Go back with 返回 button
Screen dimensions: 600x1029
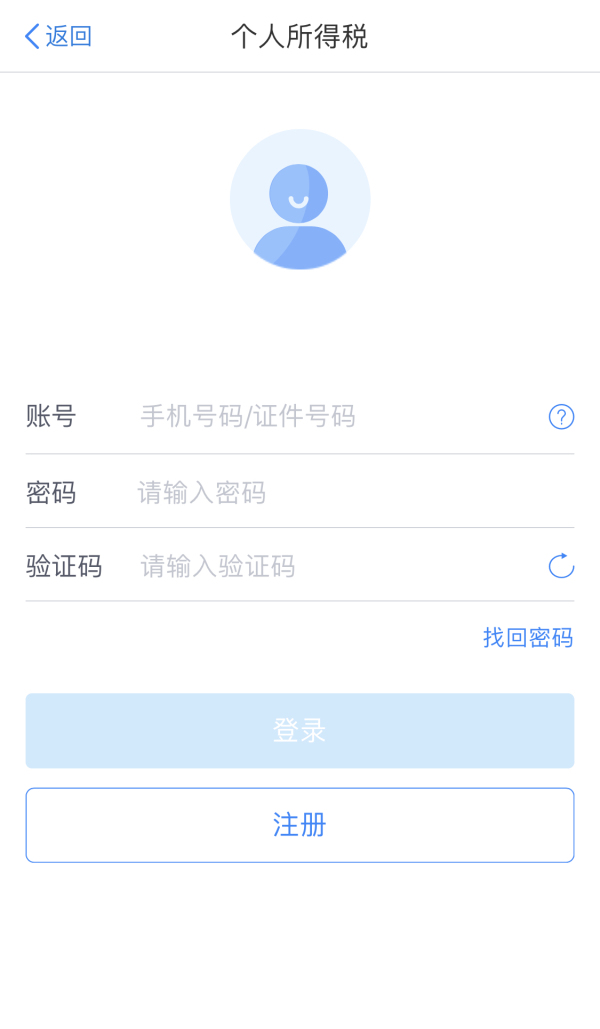pos(58,37)
